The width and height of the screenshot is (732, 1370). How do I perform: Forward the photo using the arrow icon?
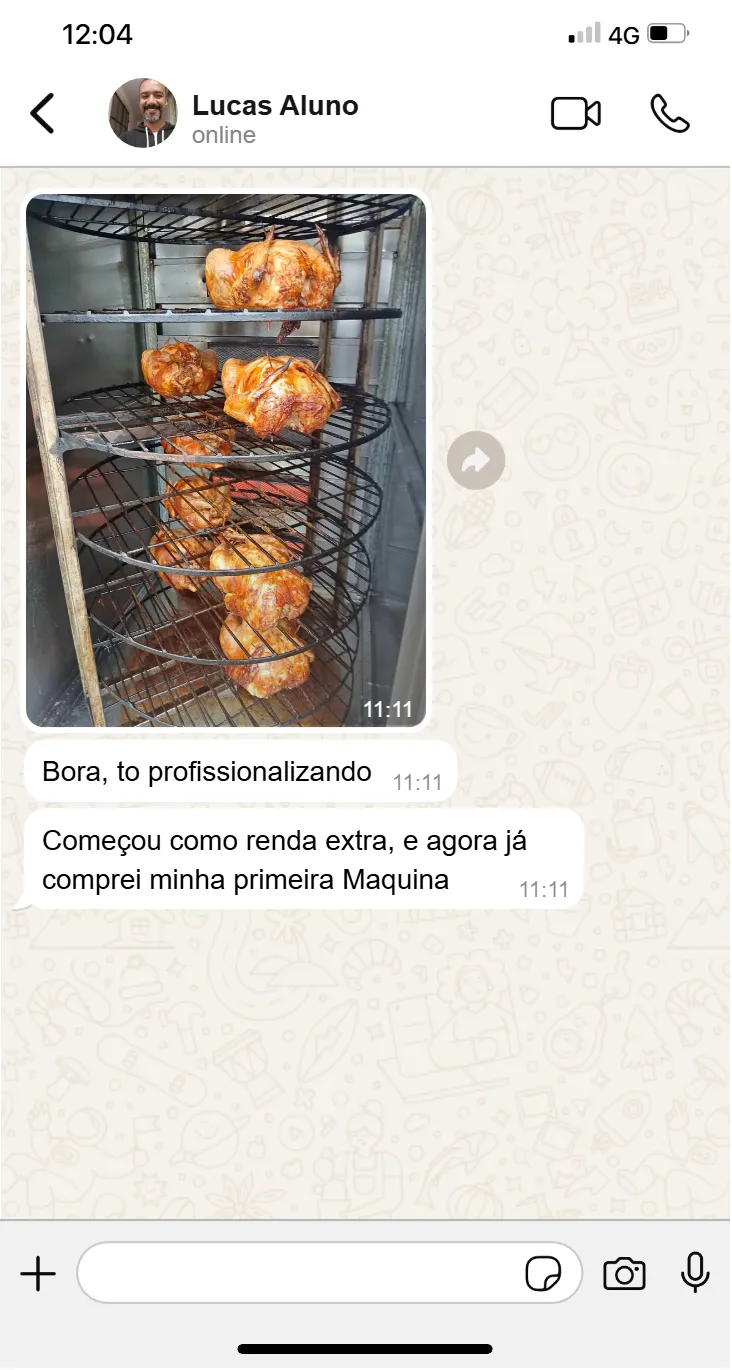pyautogui.click(x=476, y=461)
